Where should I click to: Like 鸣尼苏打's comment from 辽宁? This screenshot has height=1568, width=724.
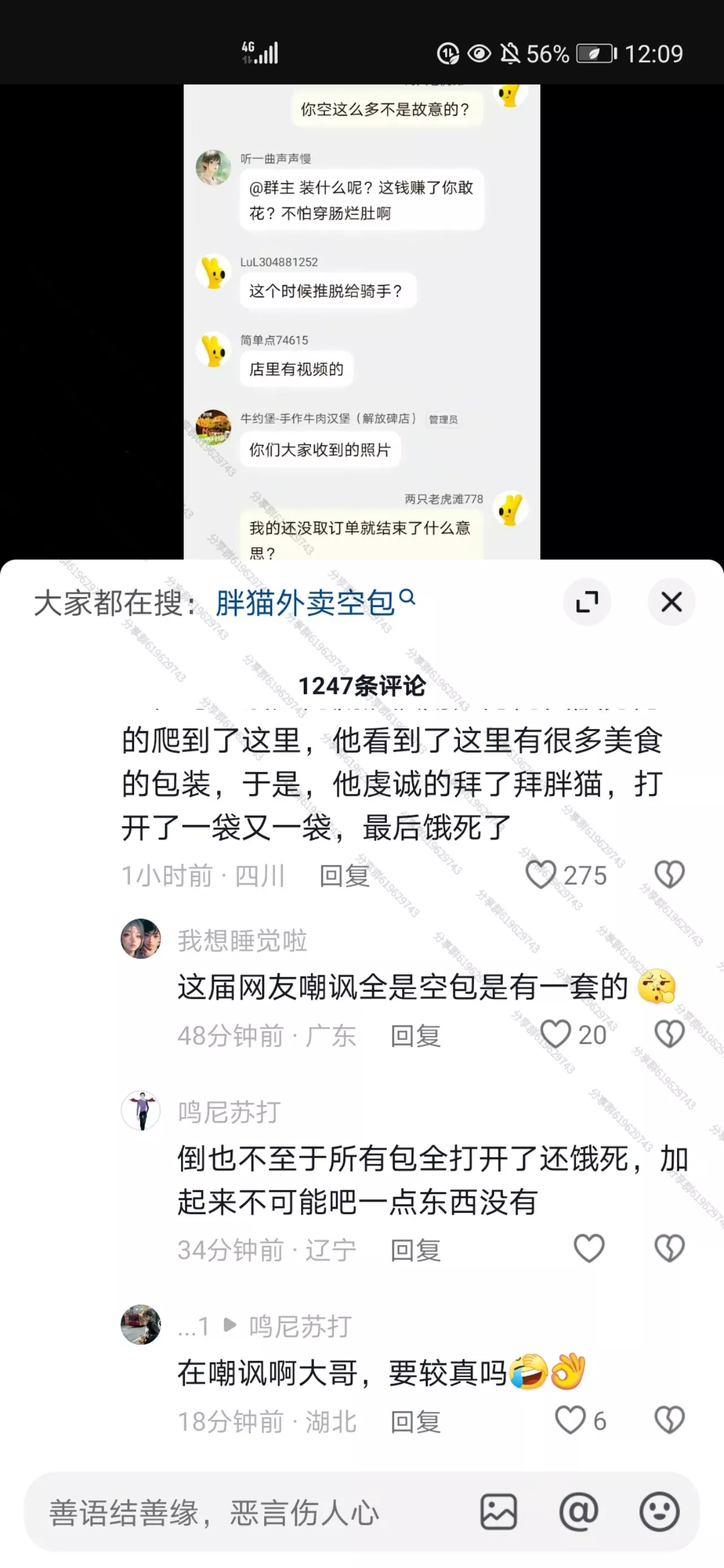click(x=589, y=1249)
